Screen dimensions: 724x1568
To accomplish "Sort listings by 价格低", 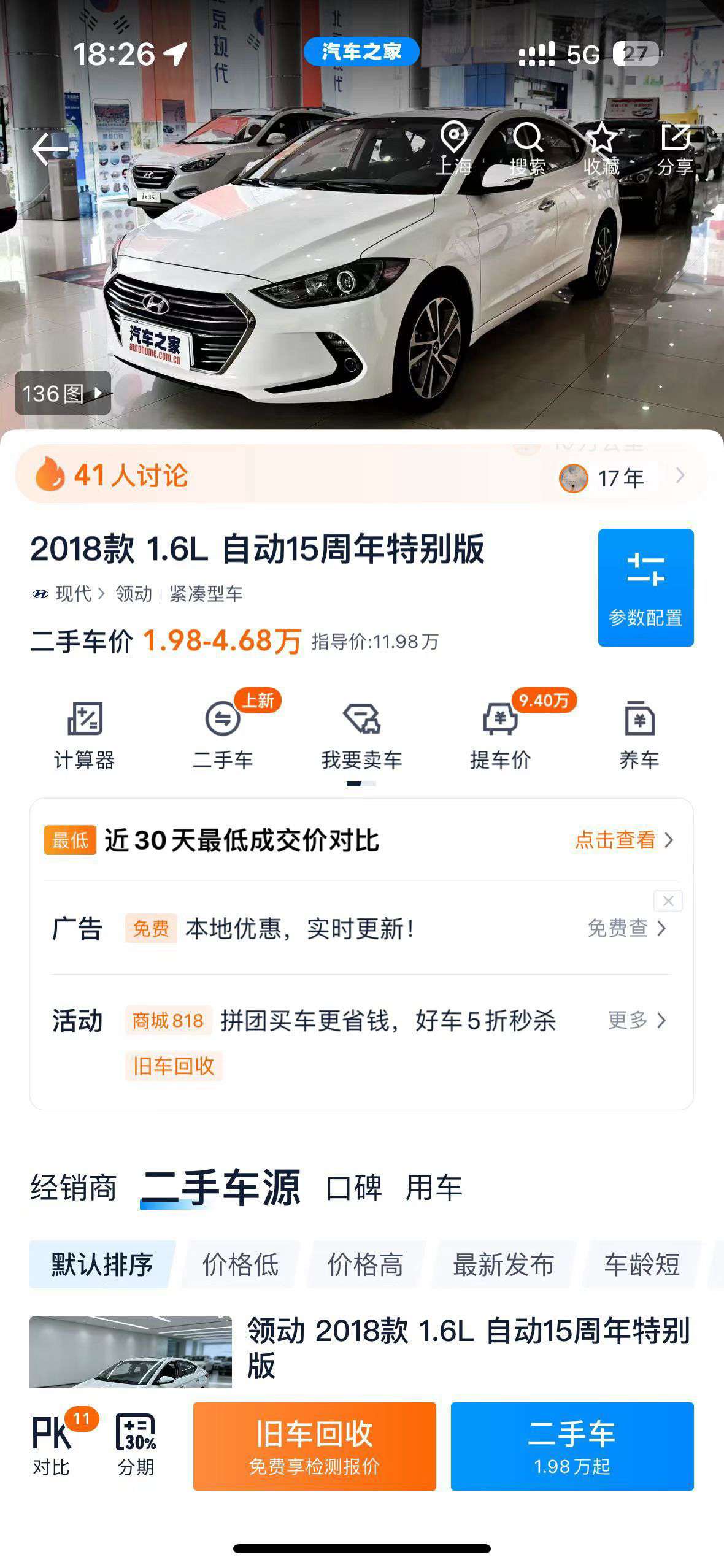I will coord(241,1264).
